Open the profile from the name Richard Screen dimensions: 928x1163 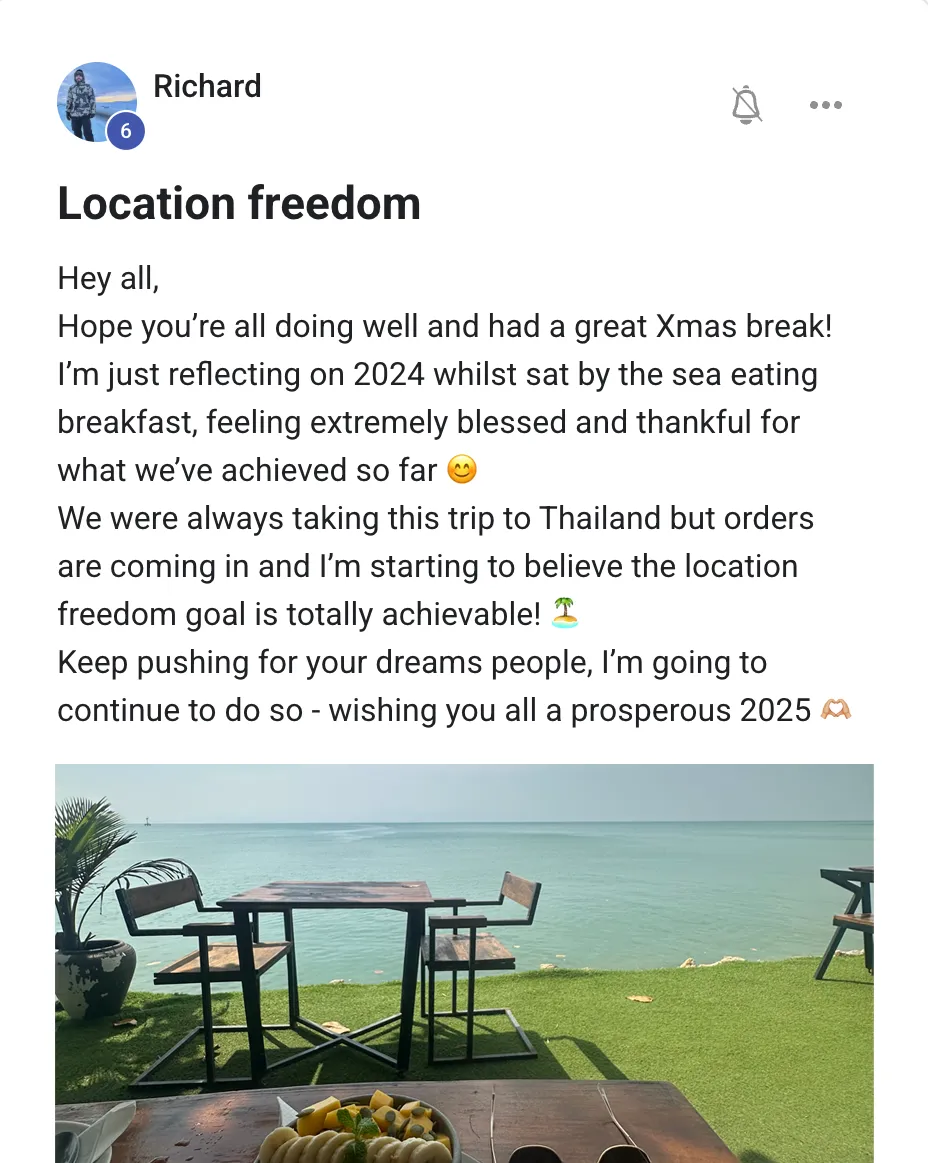pos(207,86)
